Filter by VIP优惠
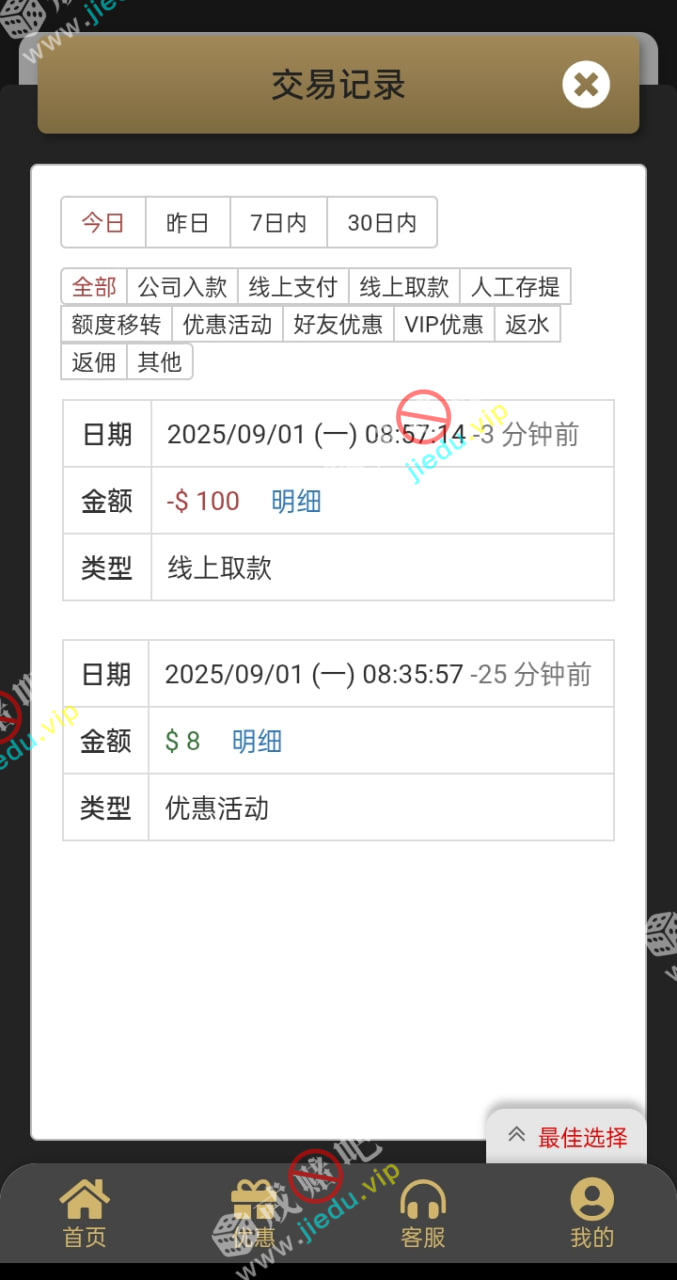 click(444, 324)
